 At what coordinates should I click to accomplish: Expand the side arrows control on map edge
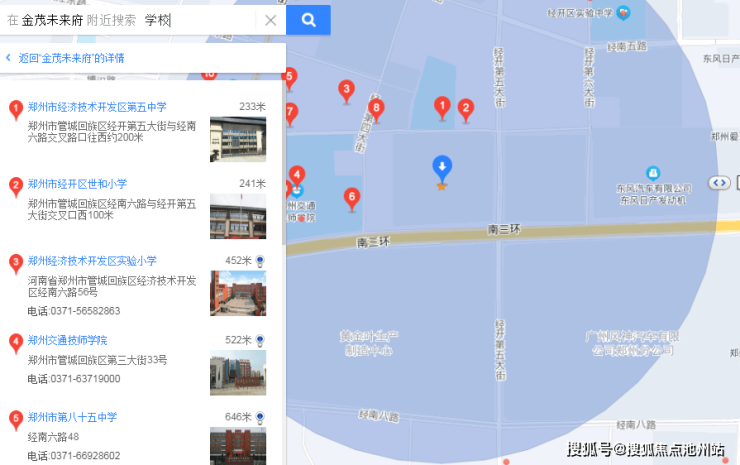tap(719, 182)
